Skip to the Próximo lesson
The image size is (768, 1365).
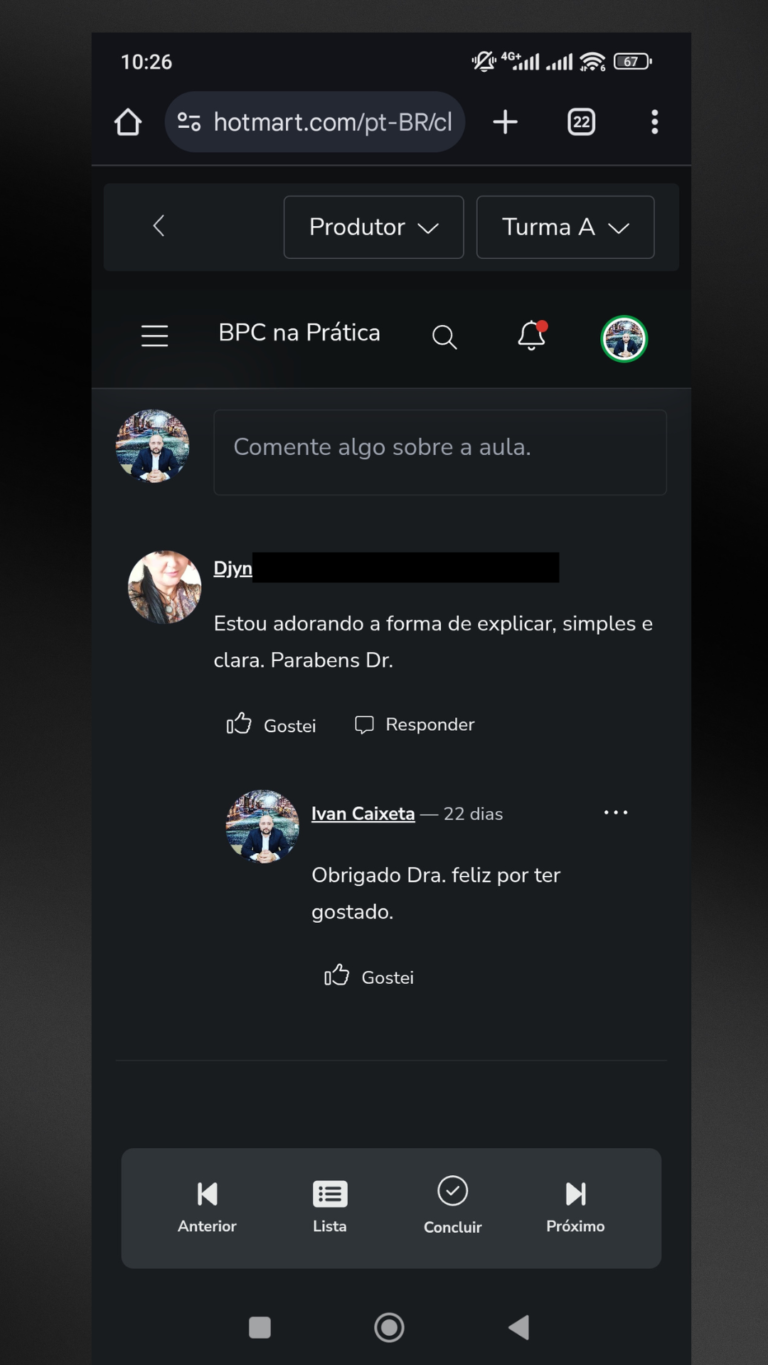click(575, 1206)
